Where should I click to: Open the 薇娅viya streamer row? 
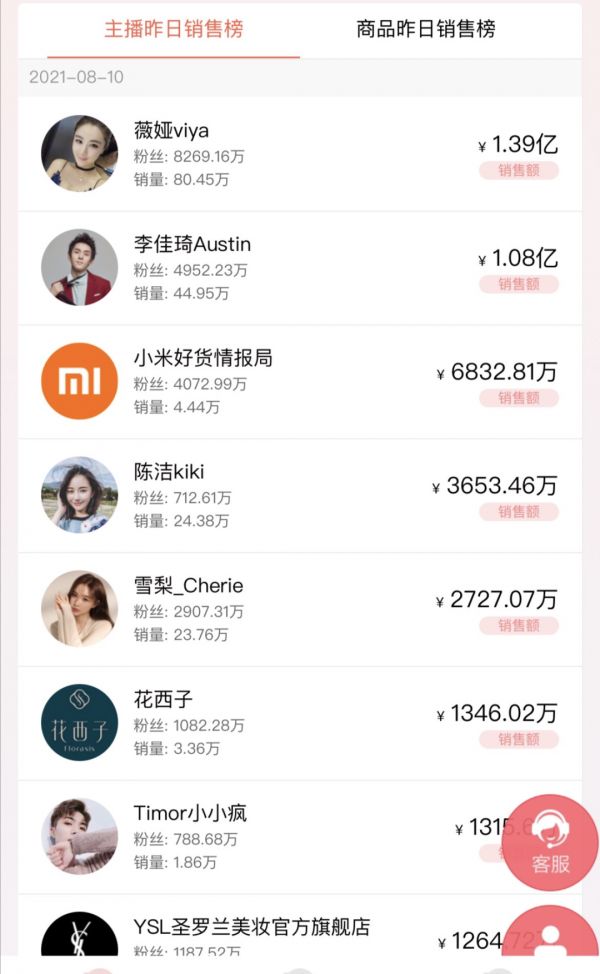300,154
